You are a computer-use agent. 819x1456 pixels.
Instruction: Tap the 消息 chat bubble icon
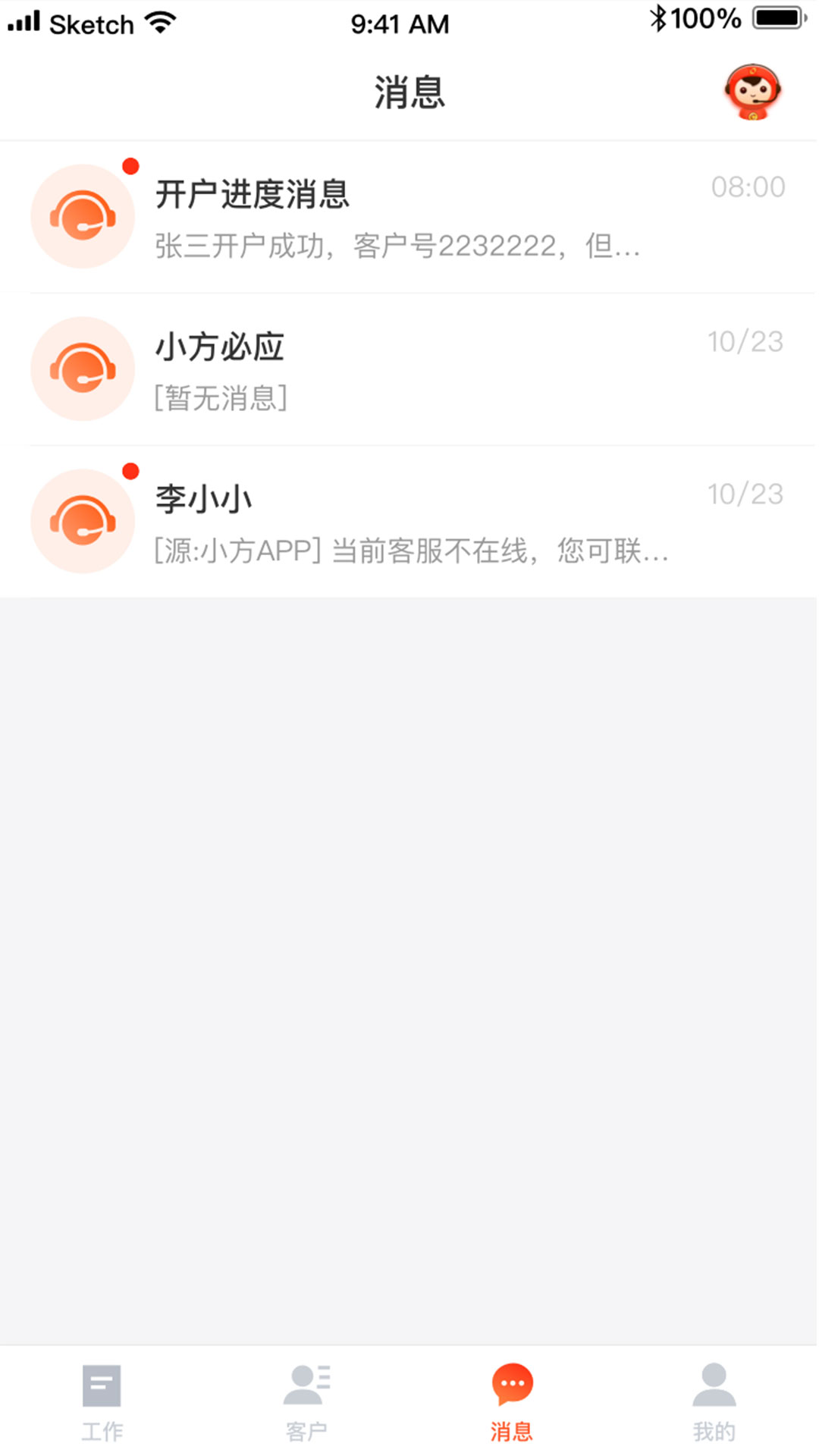pyautogui.click(x=513, y=1382)
